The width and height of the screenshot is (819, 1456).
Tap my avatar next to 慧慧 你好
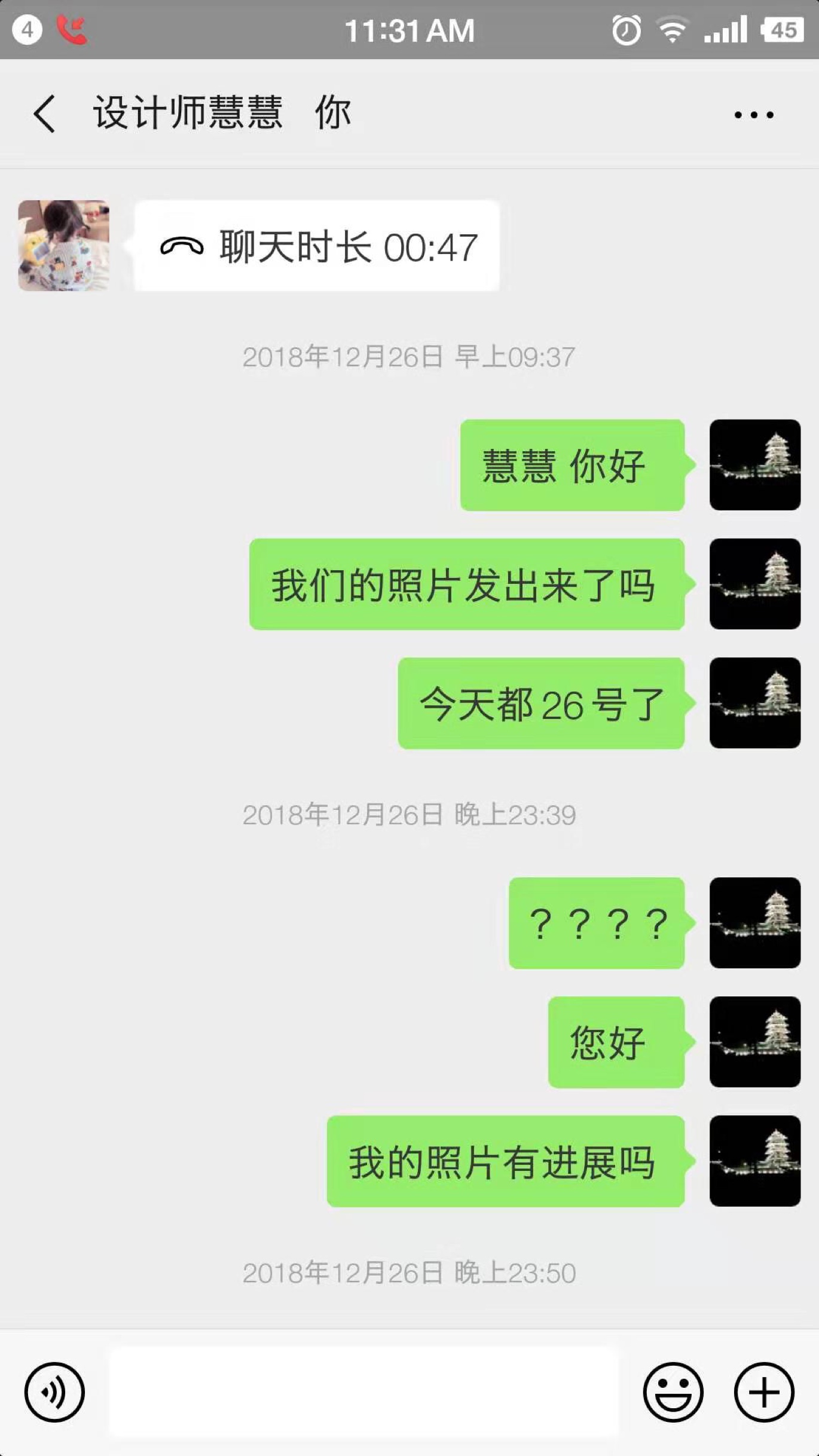pyautogui.click(x=755, y=465)
